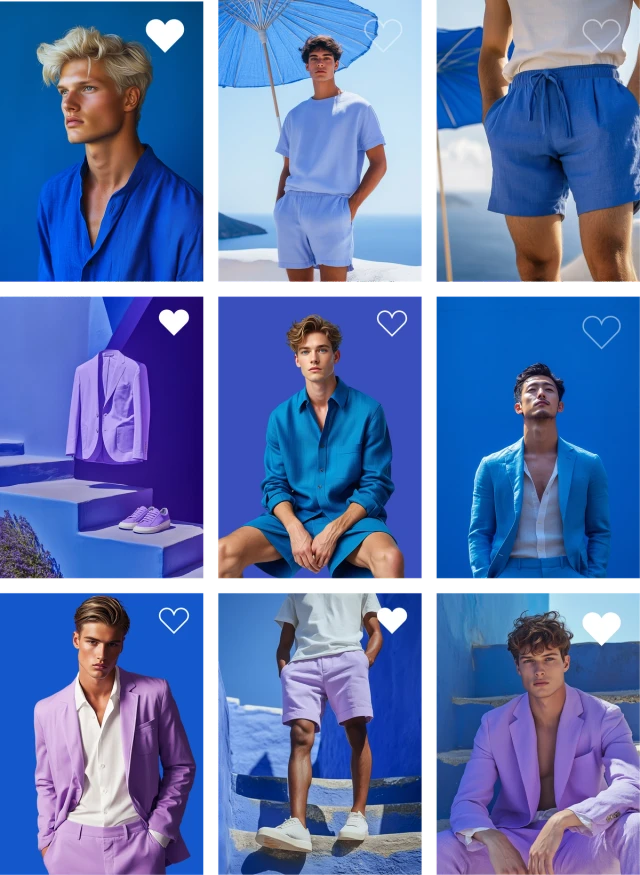The width and height of the screenshot is (640, 875).
Task: Like the photo of man under blue umbrella
Action: [383, 35]
